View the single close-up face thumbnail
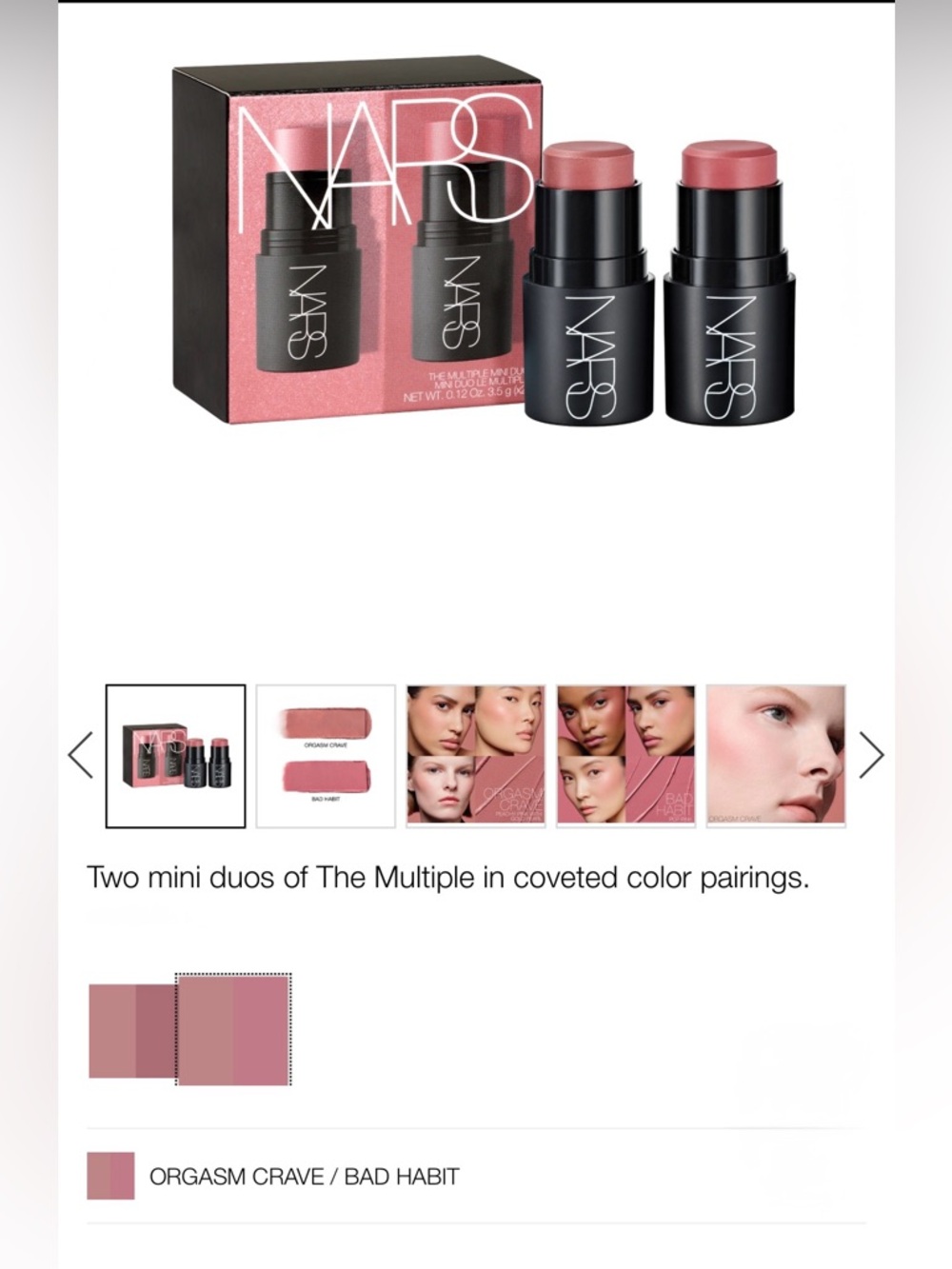The image size is (952, 1269). point(776,756)
